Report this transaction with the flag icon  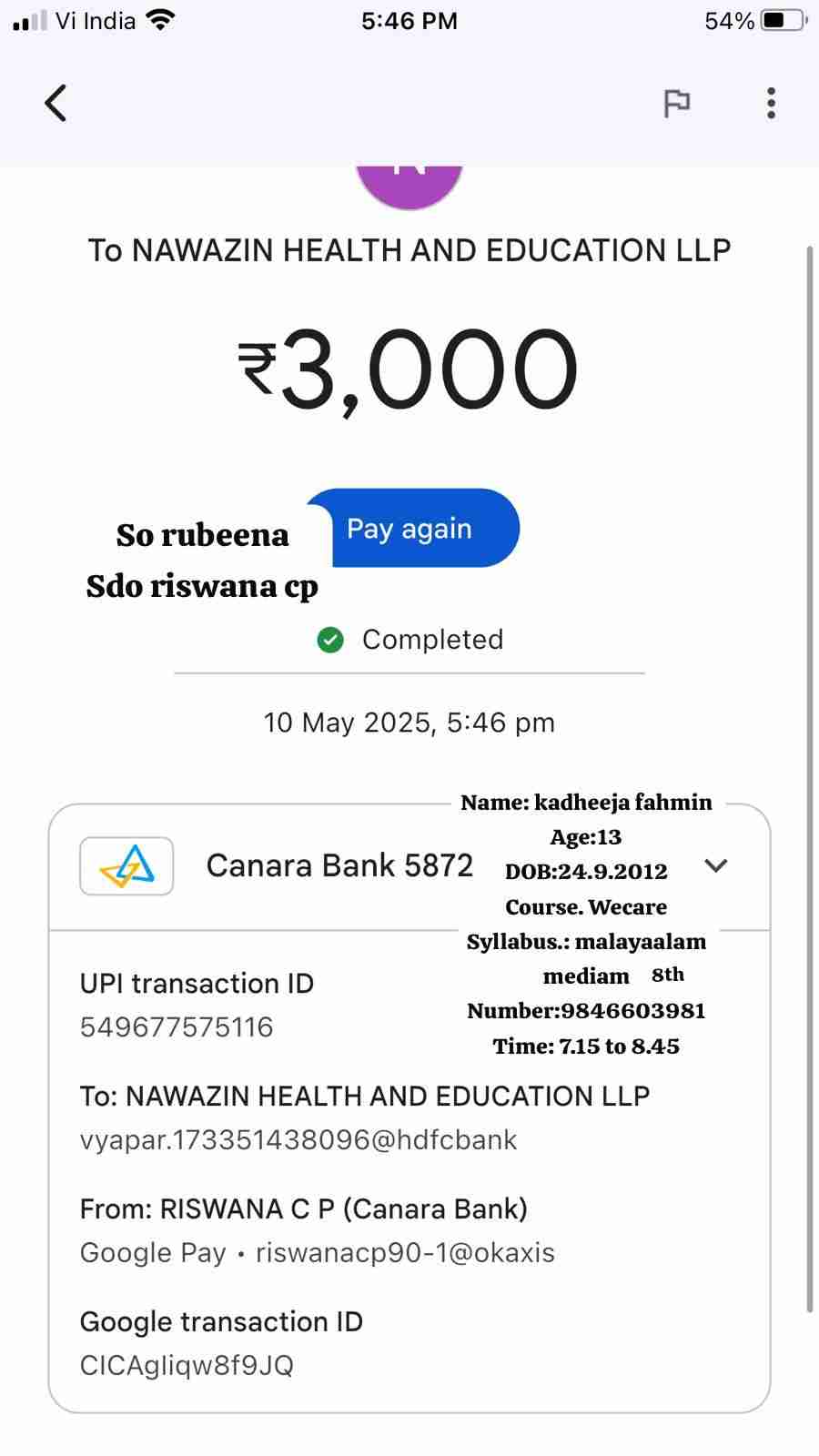pos(676,104)
